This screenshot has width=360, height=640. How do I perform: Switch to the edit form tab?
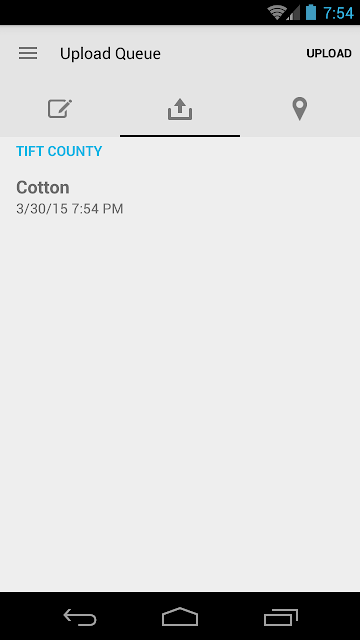[60, 109]
